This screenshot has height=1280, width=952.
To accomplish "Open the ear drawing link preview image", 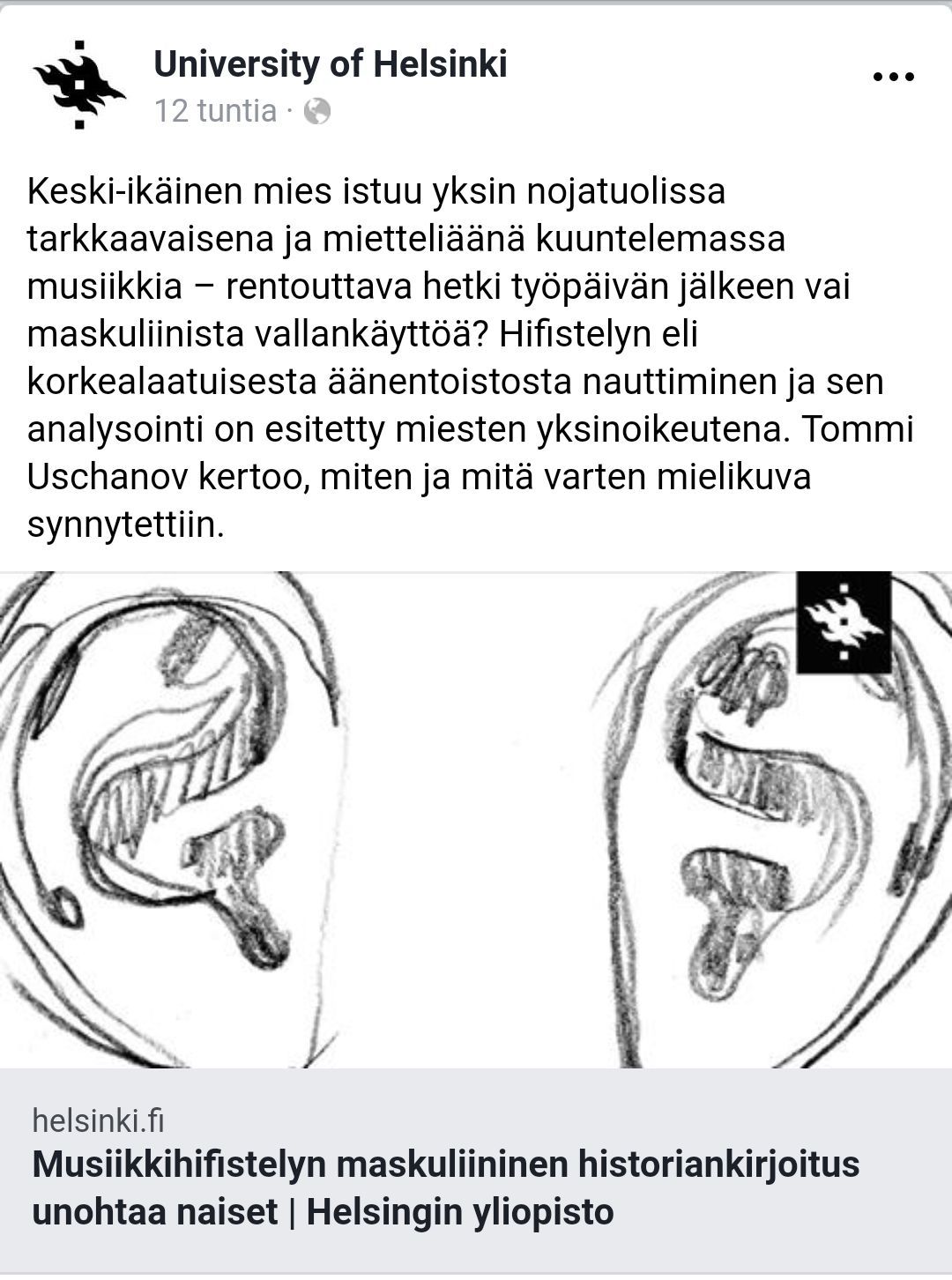I will (476, 820).
